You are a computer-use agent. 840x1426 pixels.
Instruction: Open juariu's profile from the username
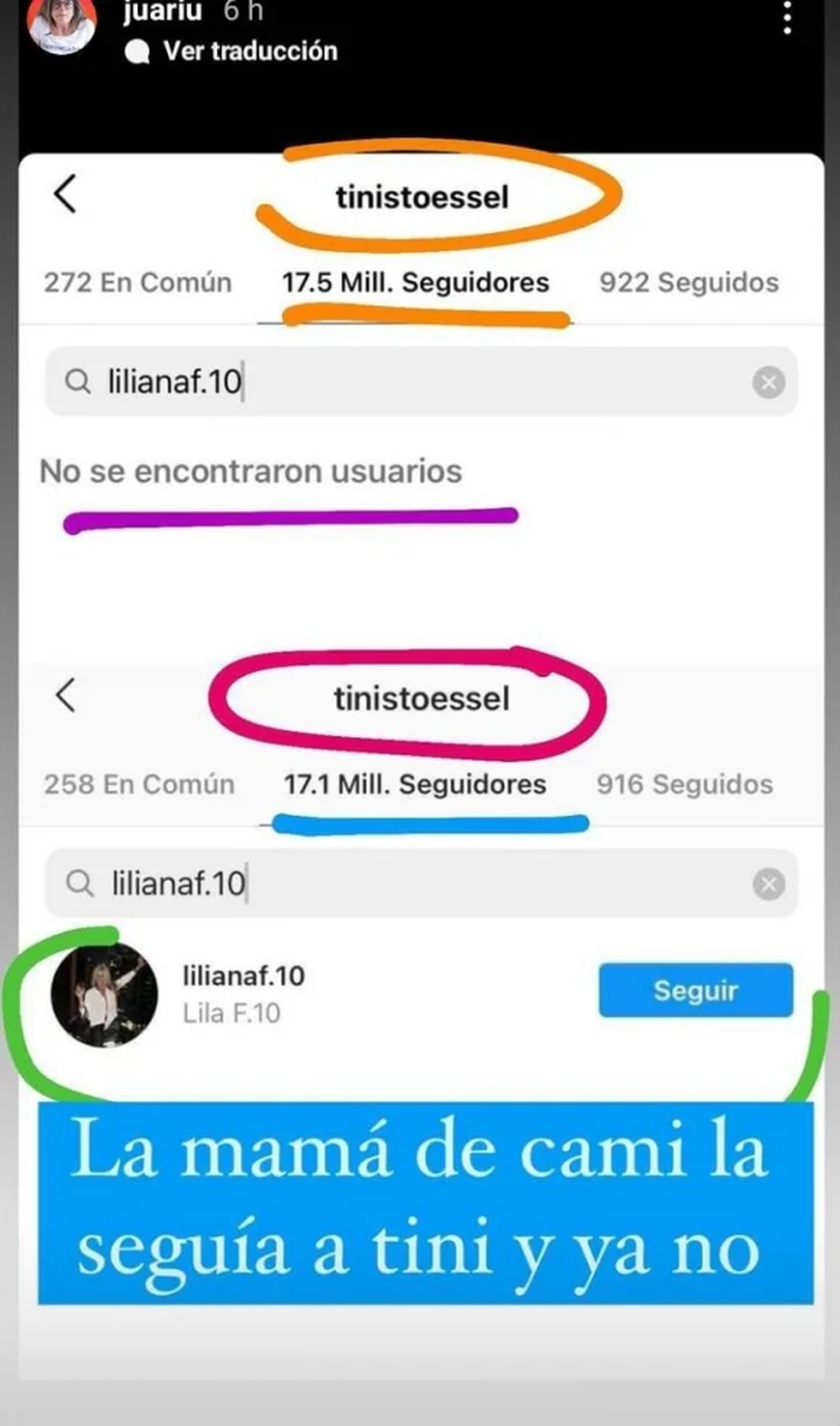162,11
